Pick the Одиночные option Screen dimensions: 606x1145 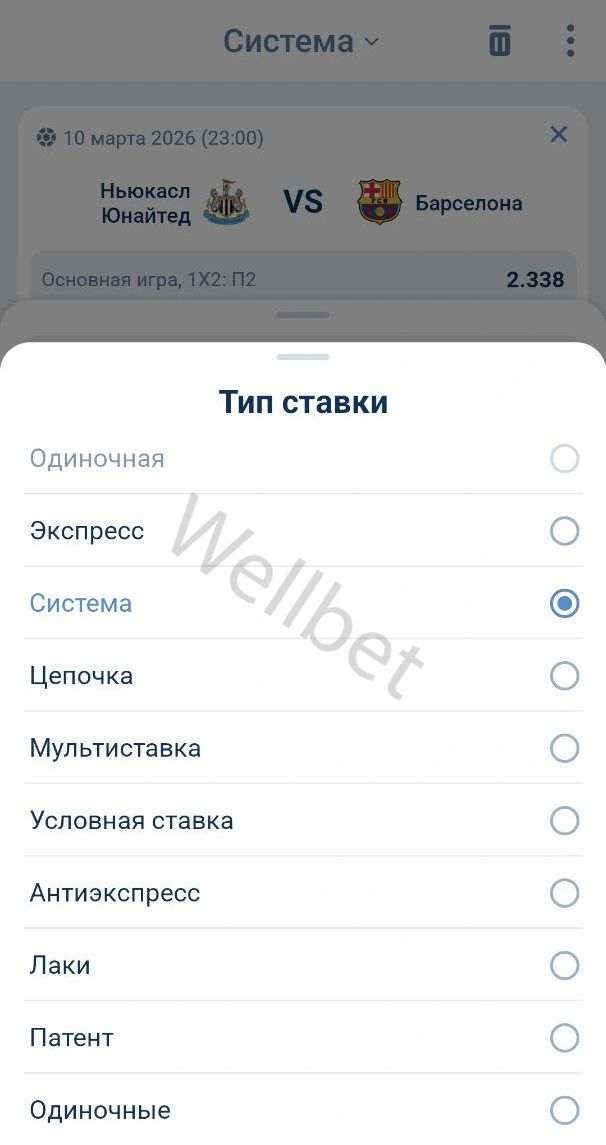564,1110
